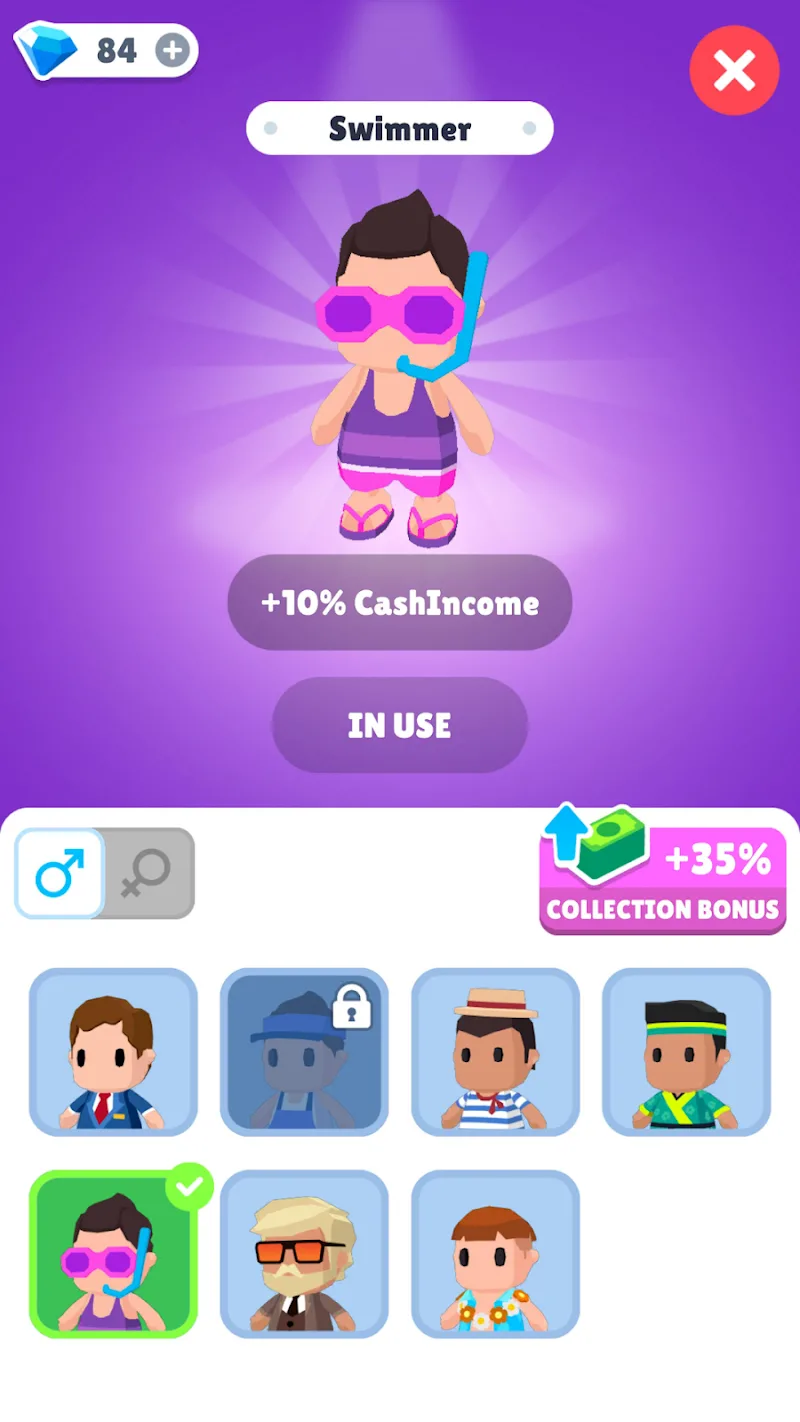Image resolution: width=800 pixels, height=1422 pixels.
Task: Switch to female characters tab
Action: [x=148, y=873]
